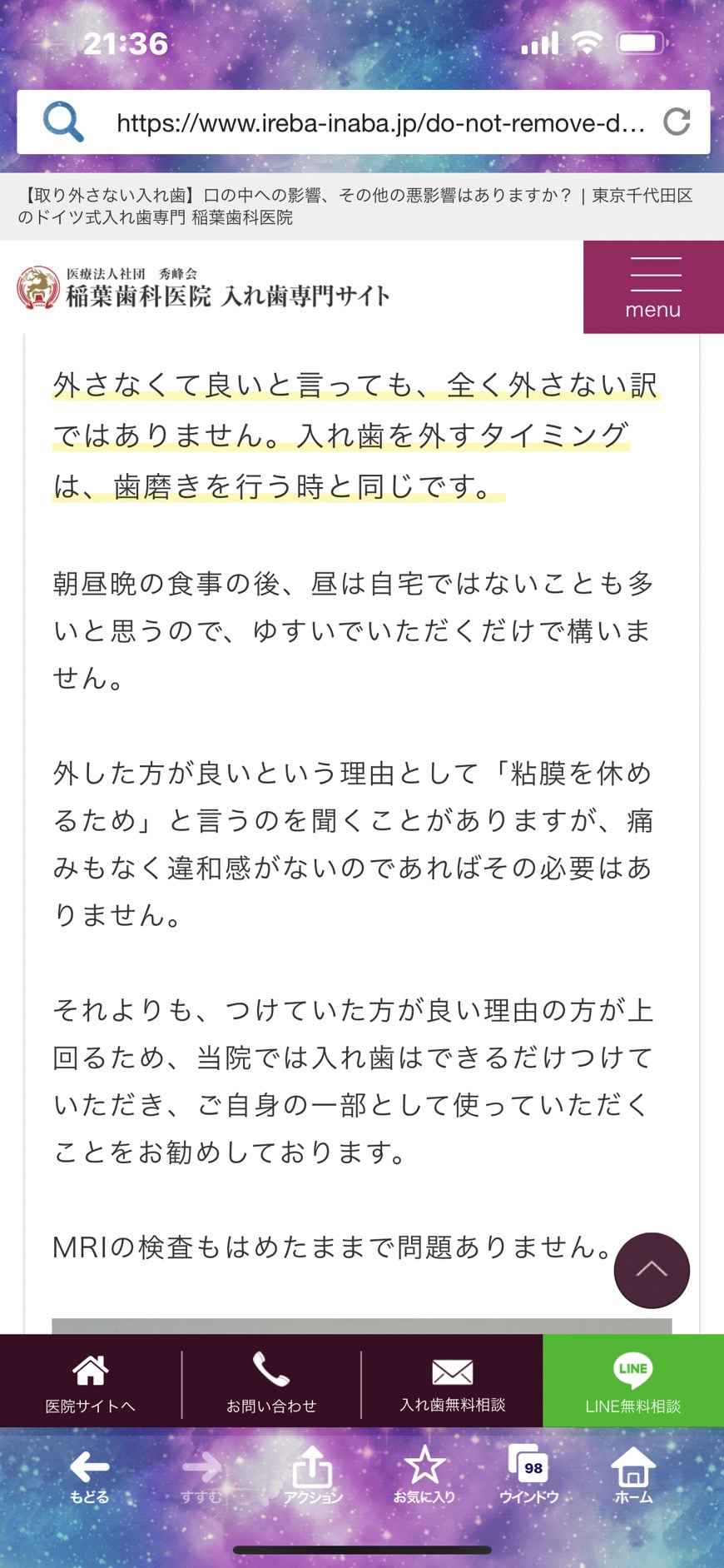The height and width of the screenshot is (1568, 724).
Task: Go back with もどる
Action: (x=89, y=1477)
